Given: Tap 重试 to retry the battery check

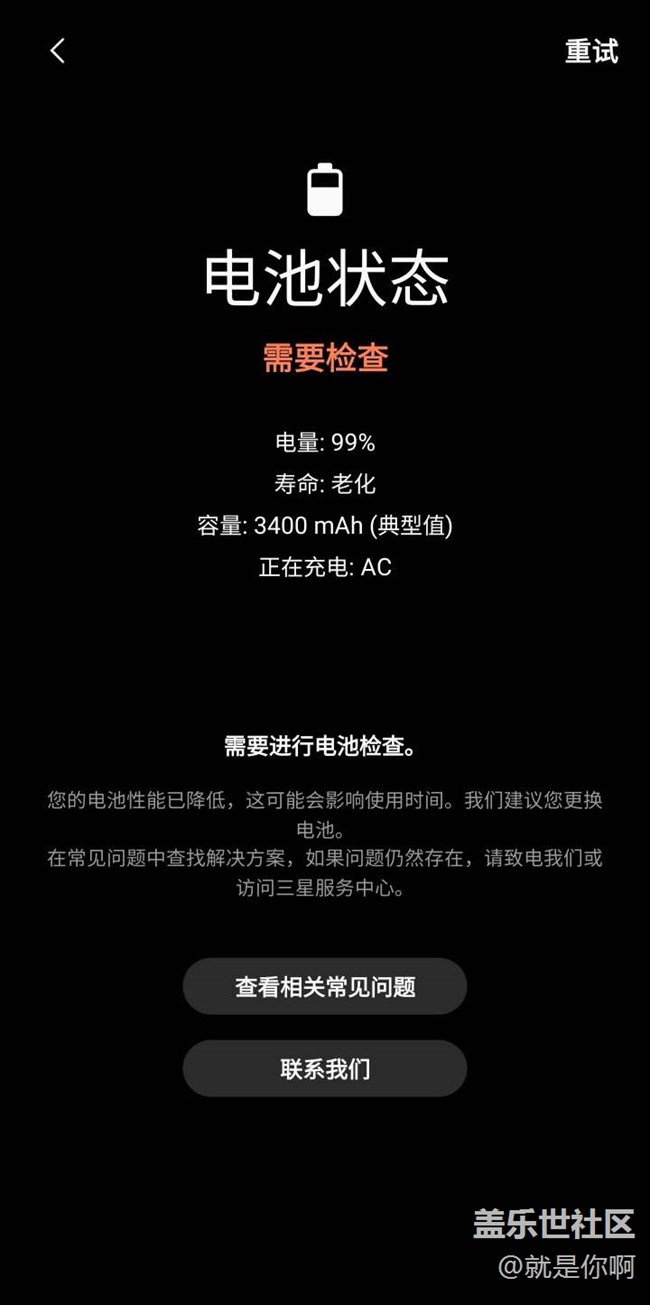Looking at the screenshot, I should click(x=591, y=51).
